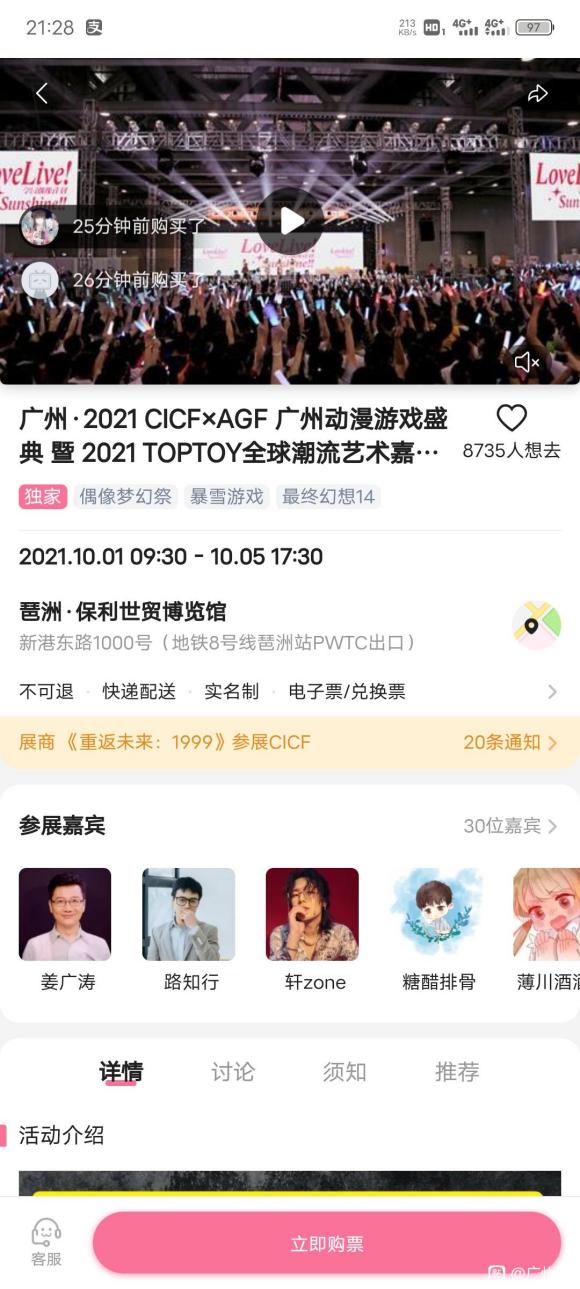Share this event page

coord(538,93)
